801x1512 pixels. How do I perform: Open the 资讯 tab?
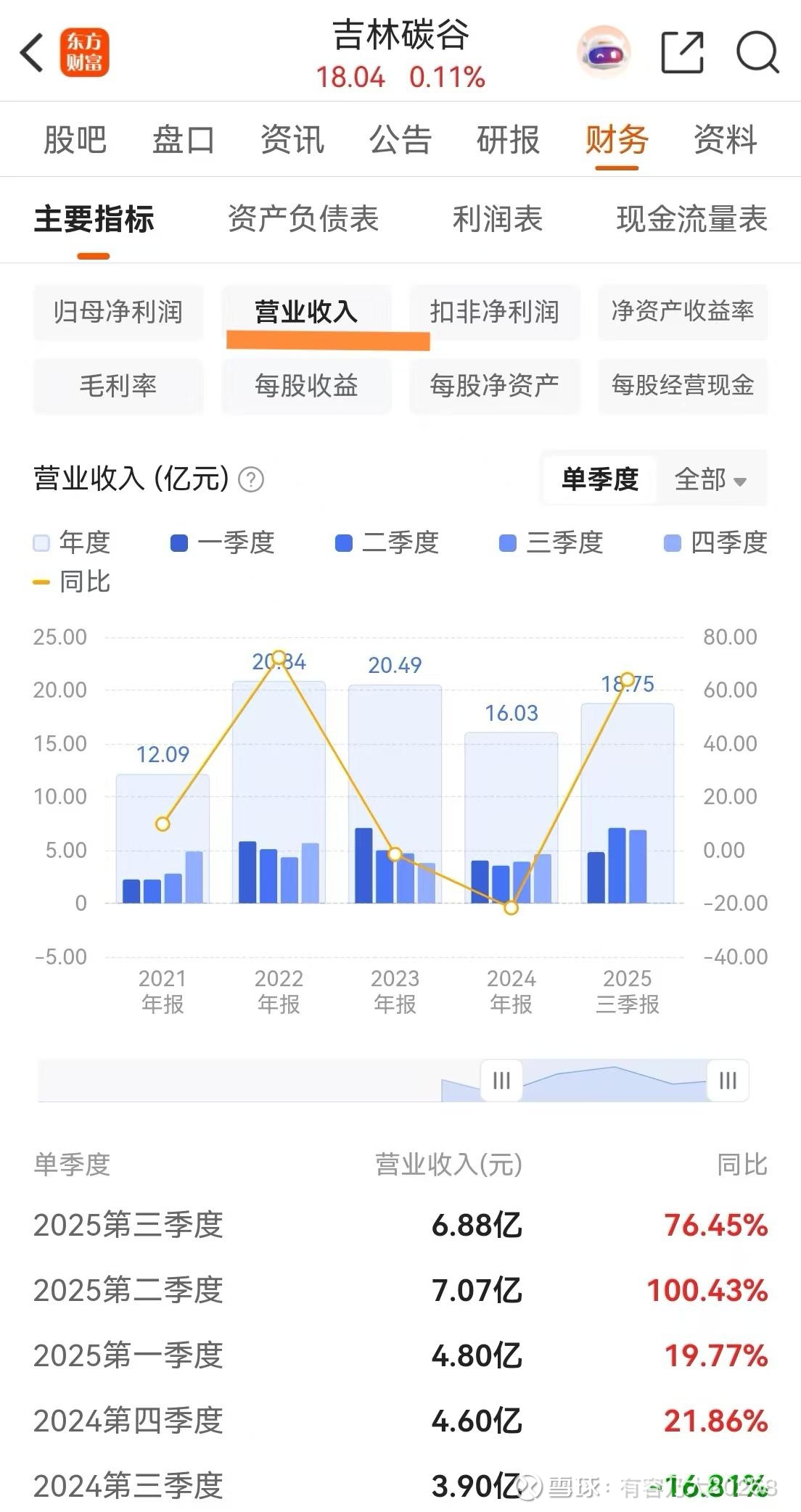tap(292, 139)
